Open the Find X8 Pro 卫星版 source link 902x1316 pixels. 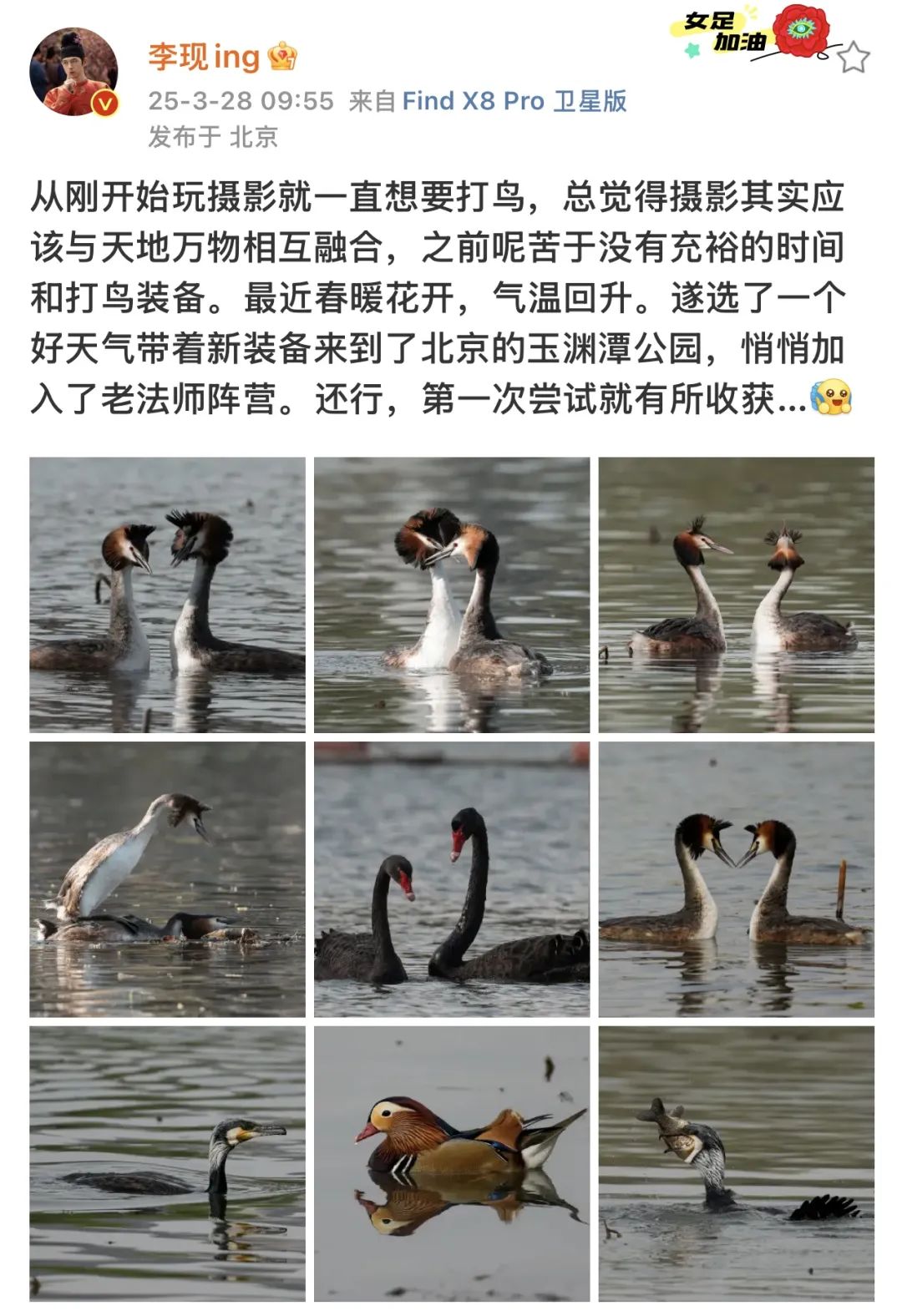(x=514, y=101)
